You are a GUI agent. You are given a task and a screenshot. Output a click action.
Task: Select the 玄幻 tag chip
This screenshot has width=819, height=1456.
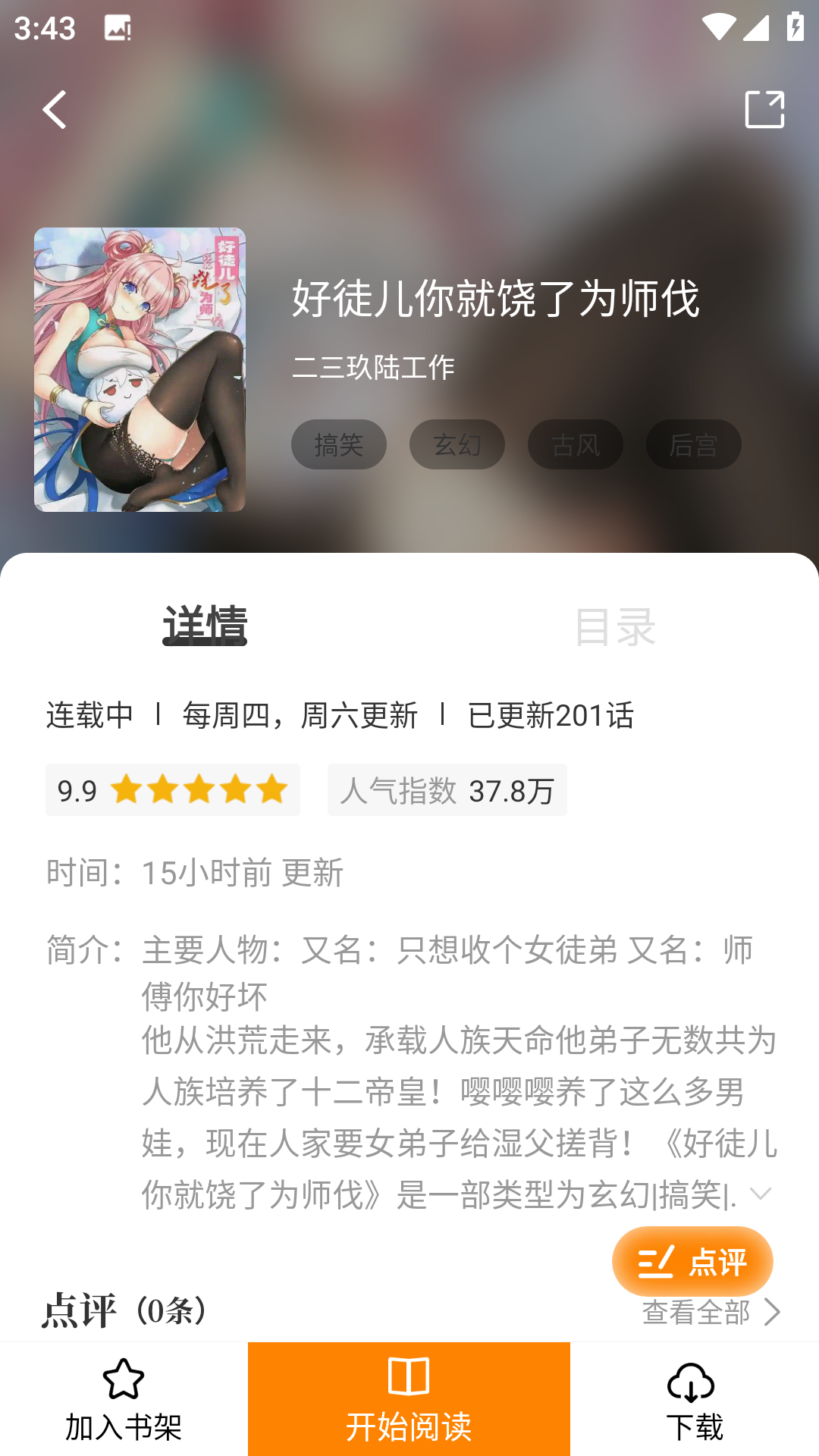coord(457,444)
